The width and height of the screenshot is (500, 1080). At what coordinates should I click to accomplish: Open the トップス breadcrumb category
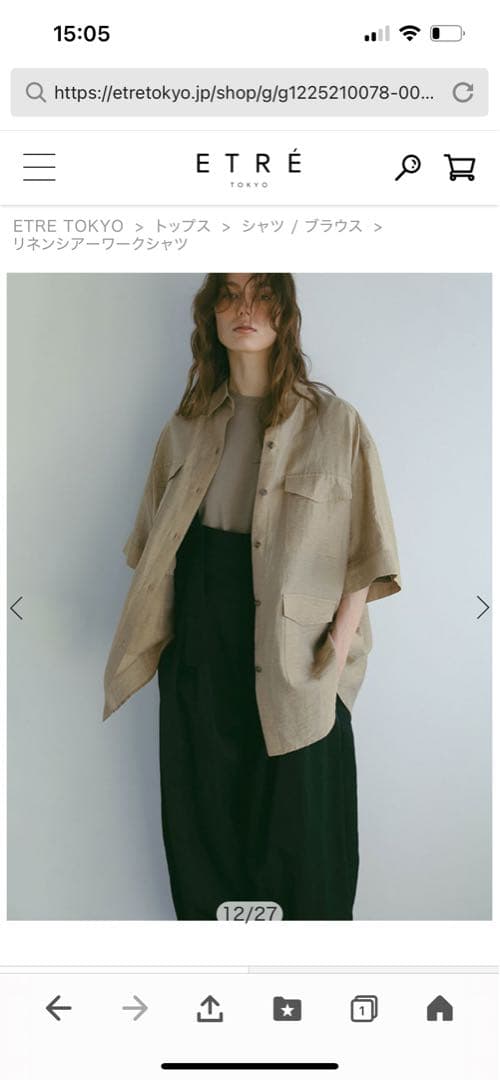point(183,226)
